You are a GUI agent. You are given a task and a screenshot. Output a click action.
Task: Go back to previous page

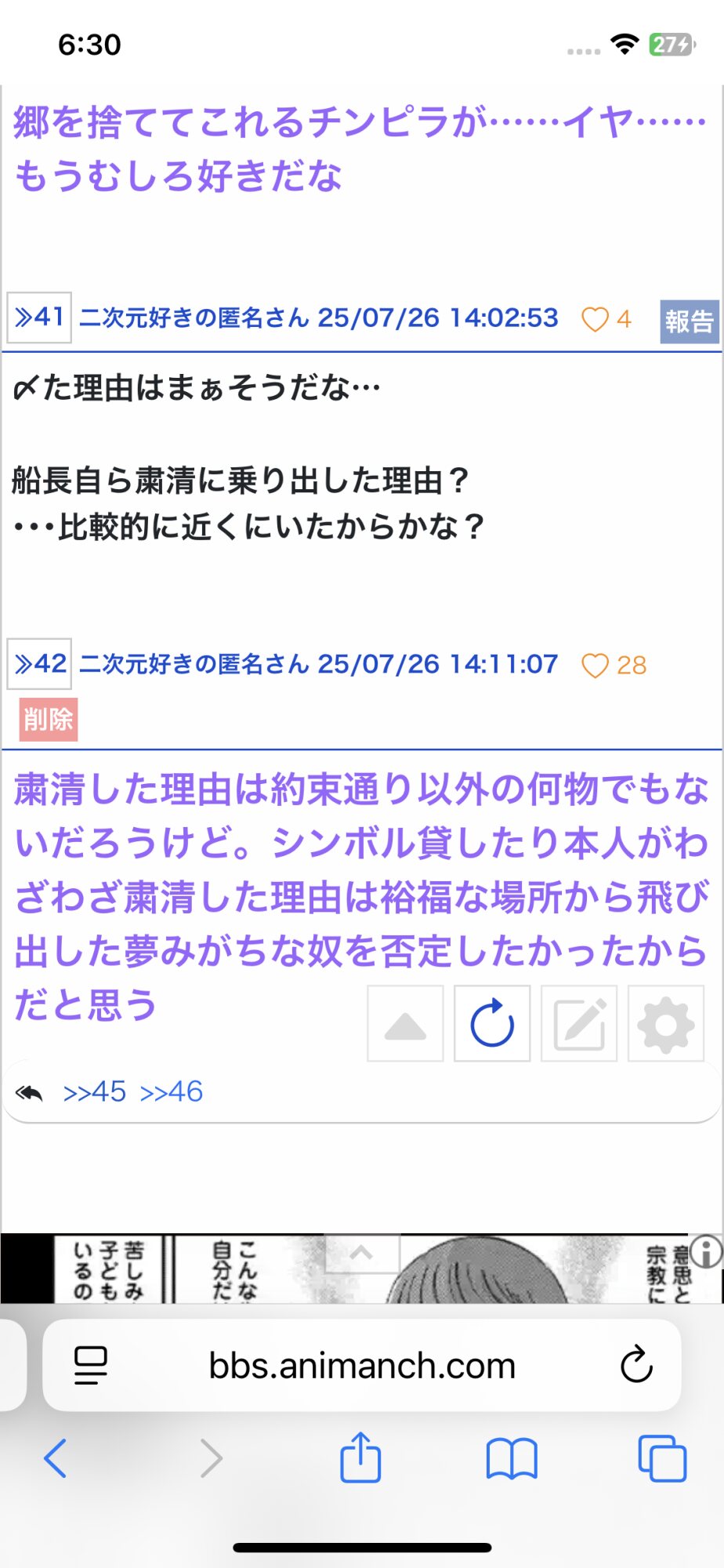[x=55, y=1458]
